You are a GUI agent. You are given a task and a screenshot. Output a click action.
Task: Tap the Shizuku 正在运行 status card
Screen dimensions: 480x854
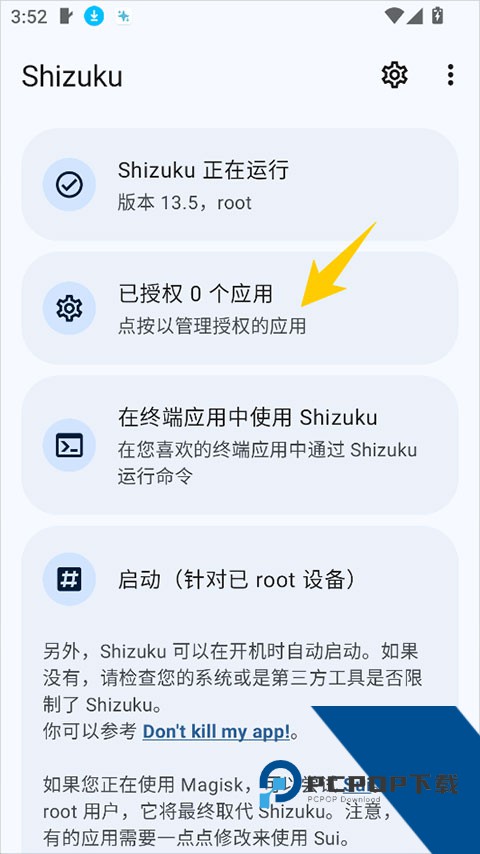[x=240, y=185]
